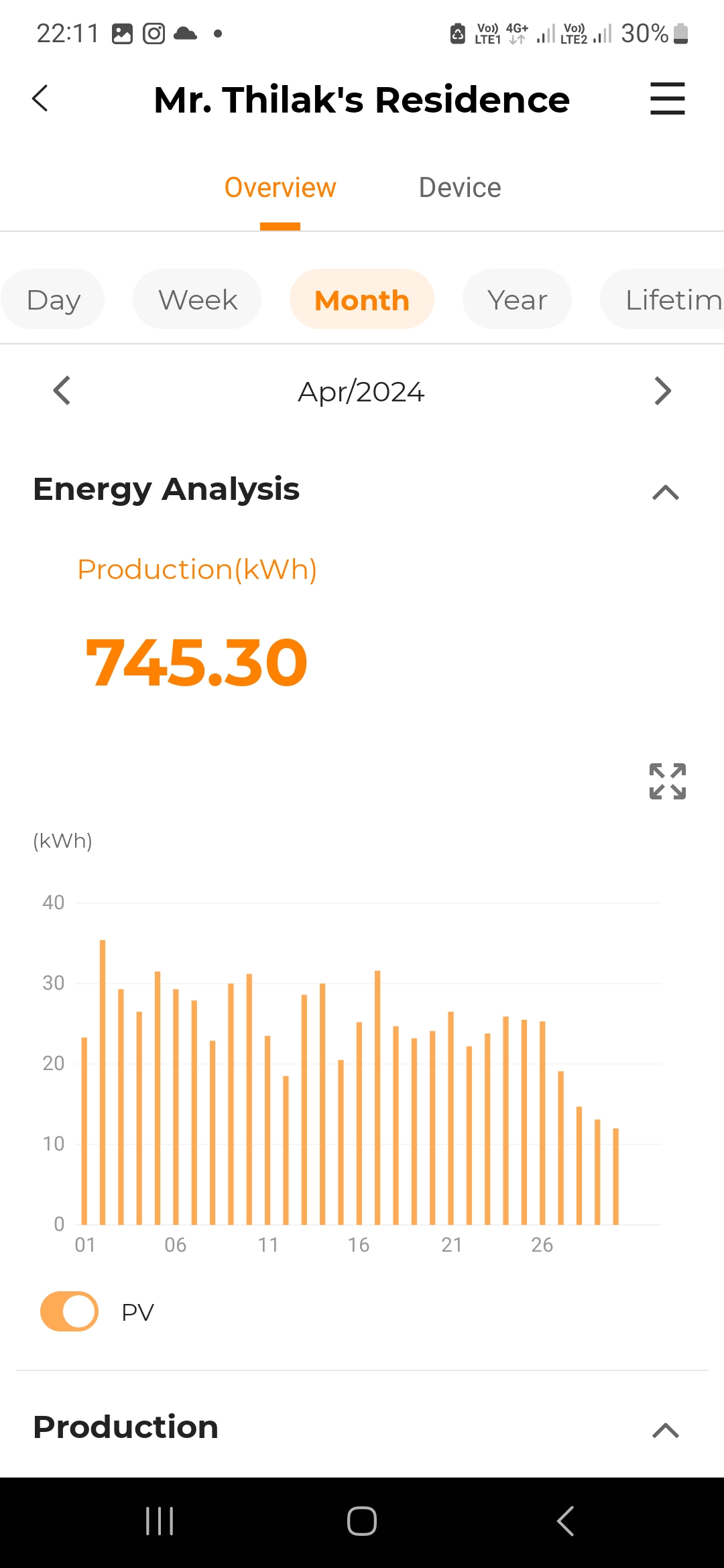Open recent apps from navigation bar
Viewport: 724px width, 1568px height.
[x=160, y=1521]
